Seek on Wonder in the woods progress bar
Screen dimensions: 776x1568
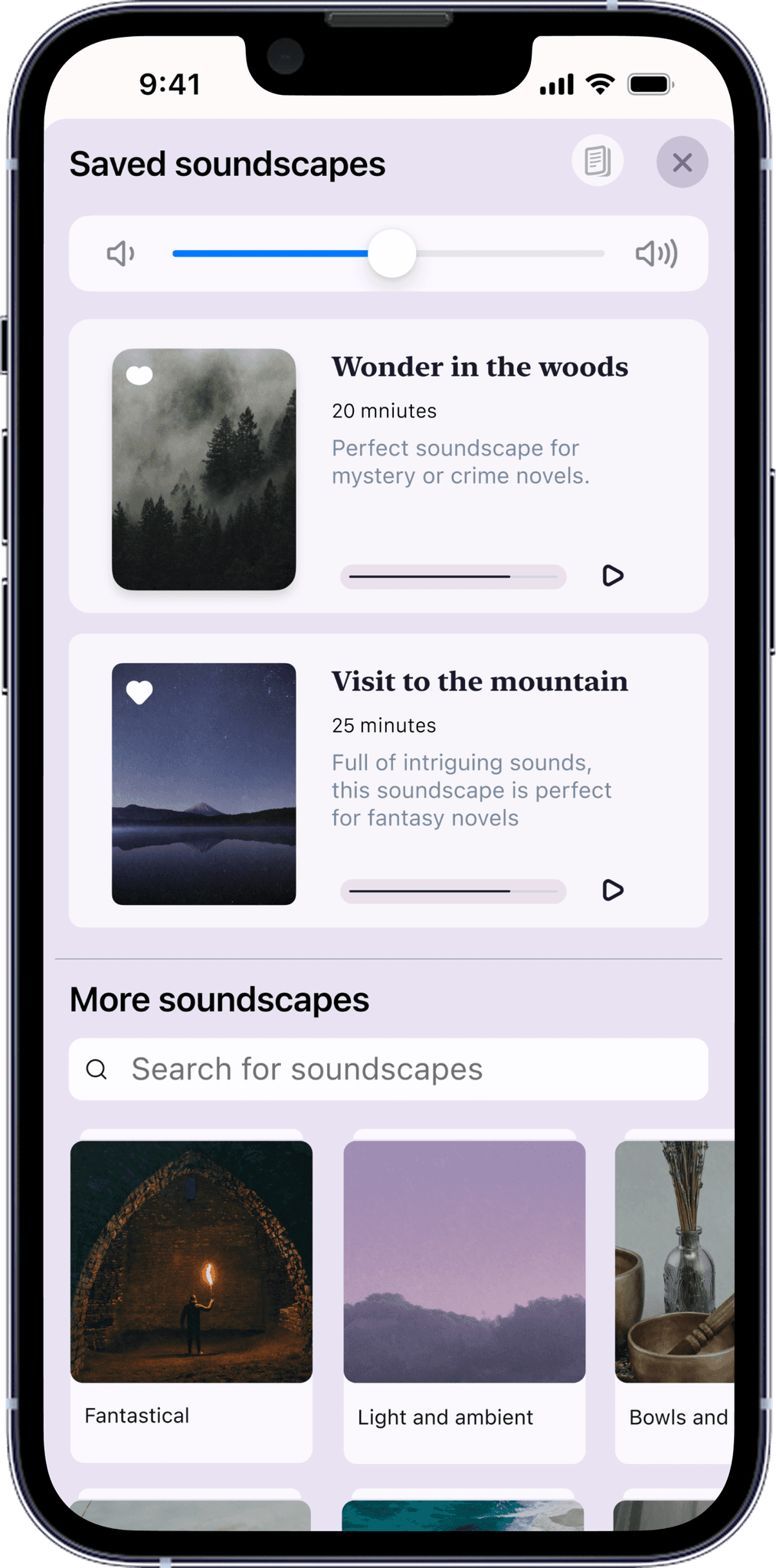(453, 577)
